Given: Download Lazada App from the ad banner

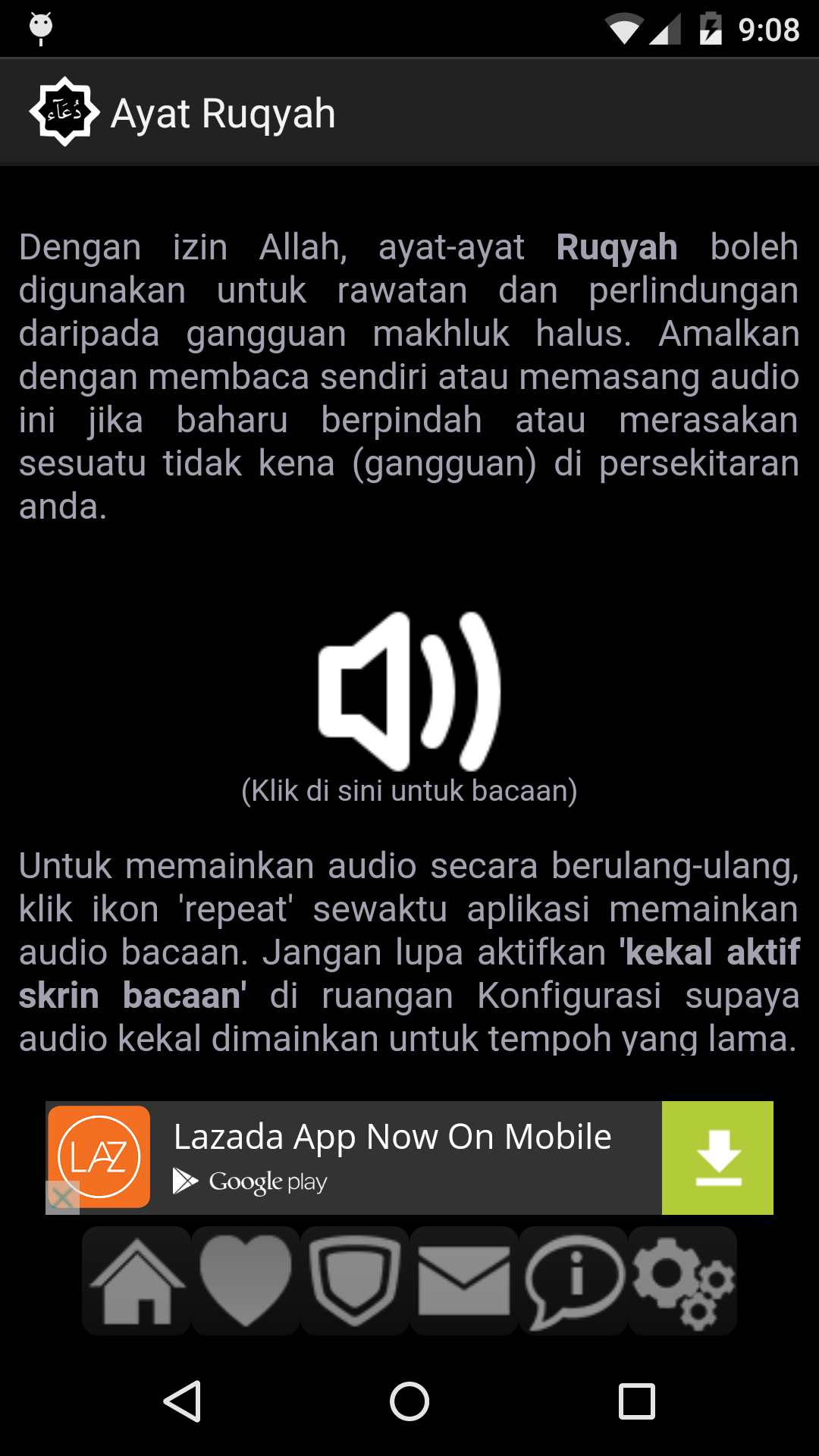Looking at the screenshot, I should (717, 1158).
